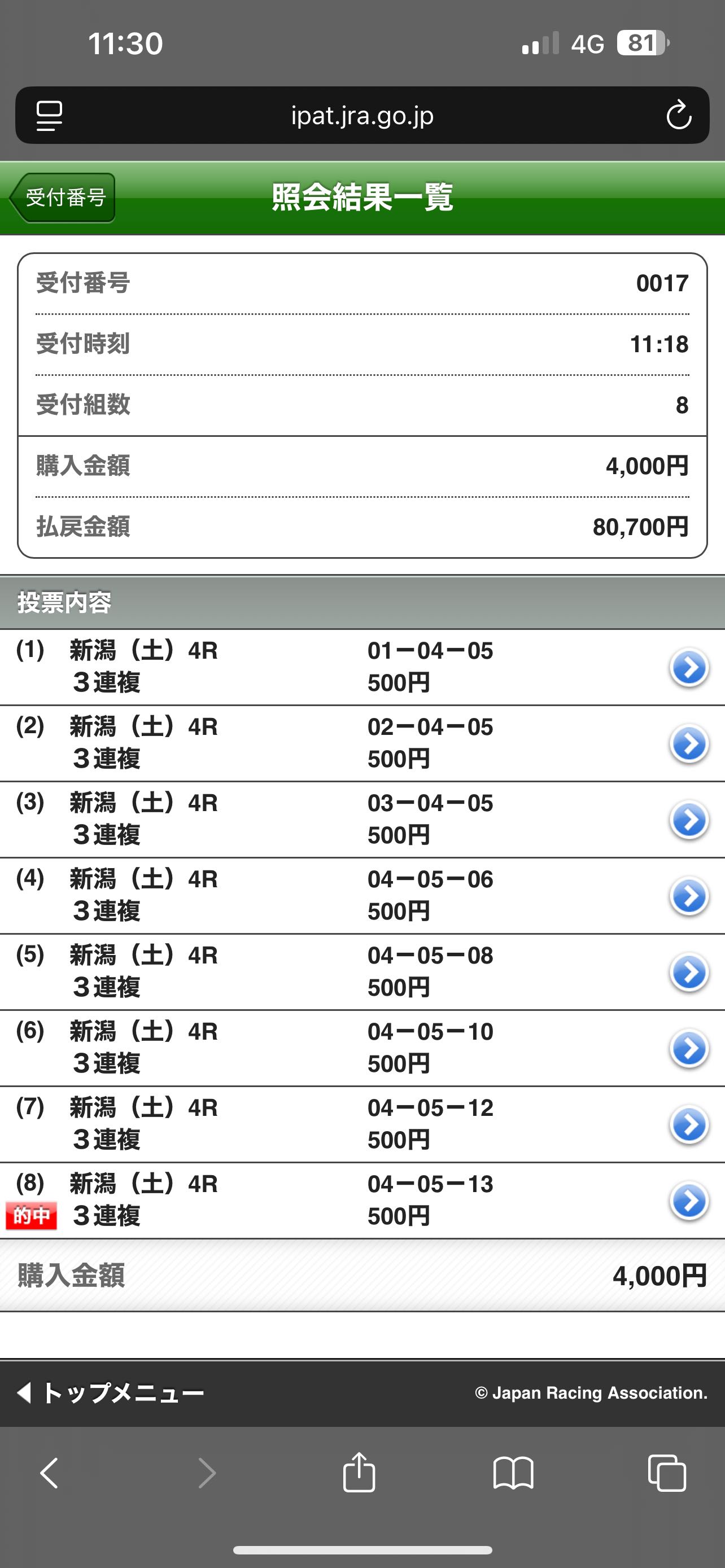Go back to the previous browser page
Viewport: 725px width, 1568px height.
49,1473
